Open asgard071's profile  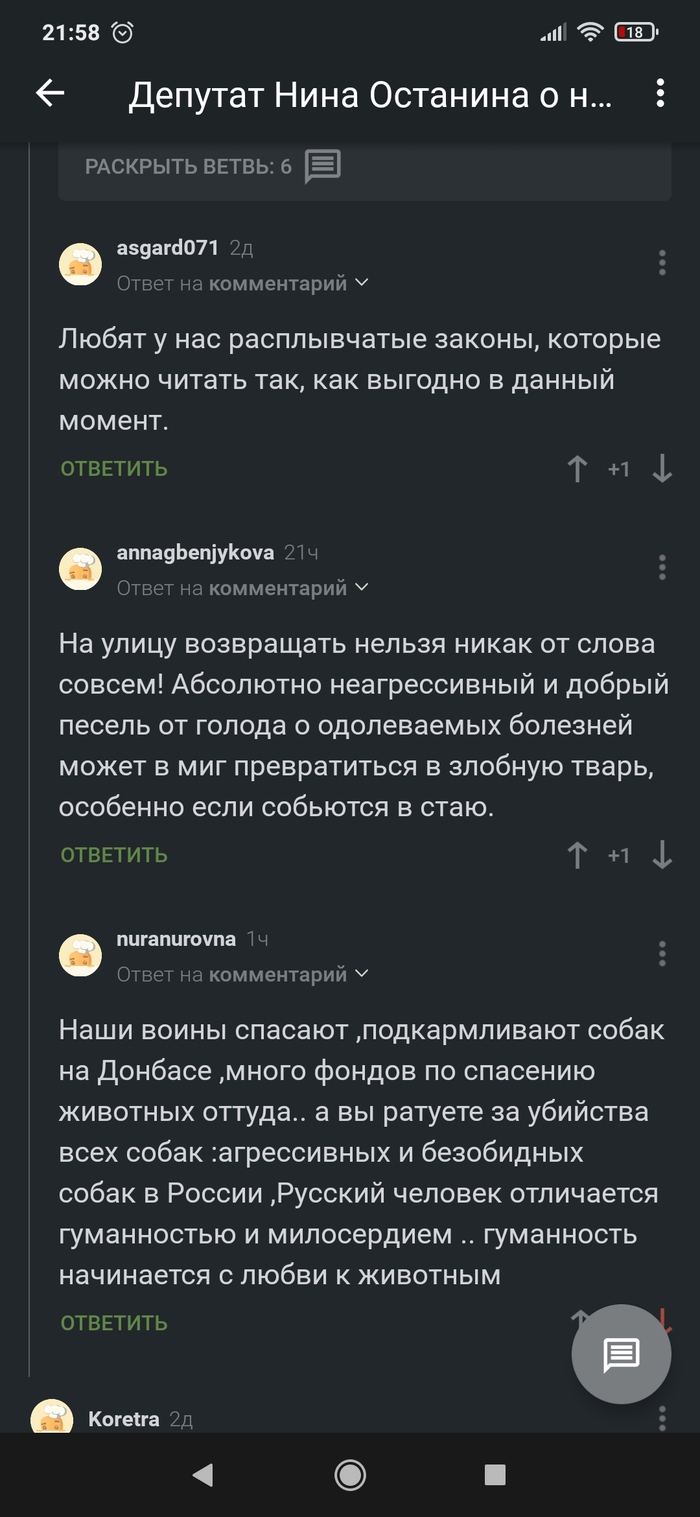pos(167,247)
